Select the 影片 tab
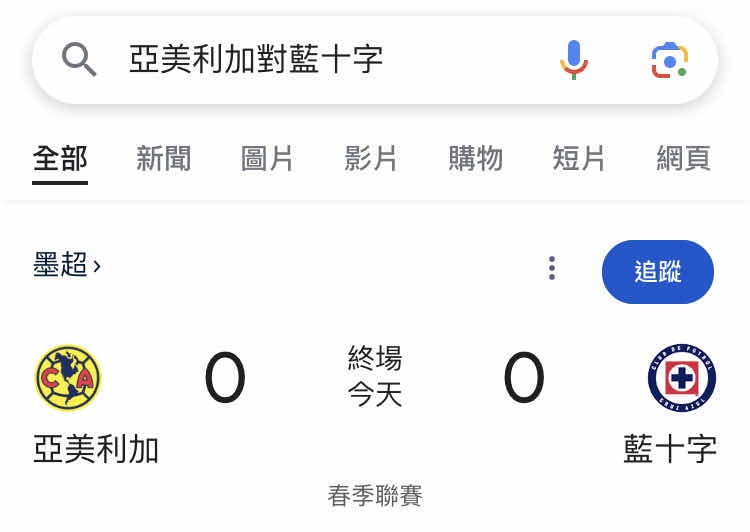Screen dimensions: 750x532 [371, 158]
